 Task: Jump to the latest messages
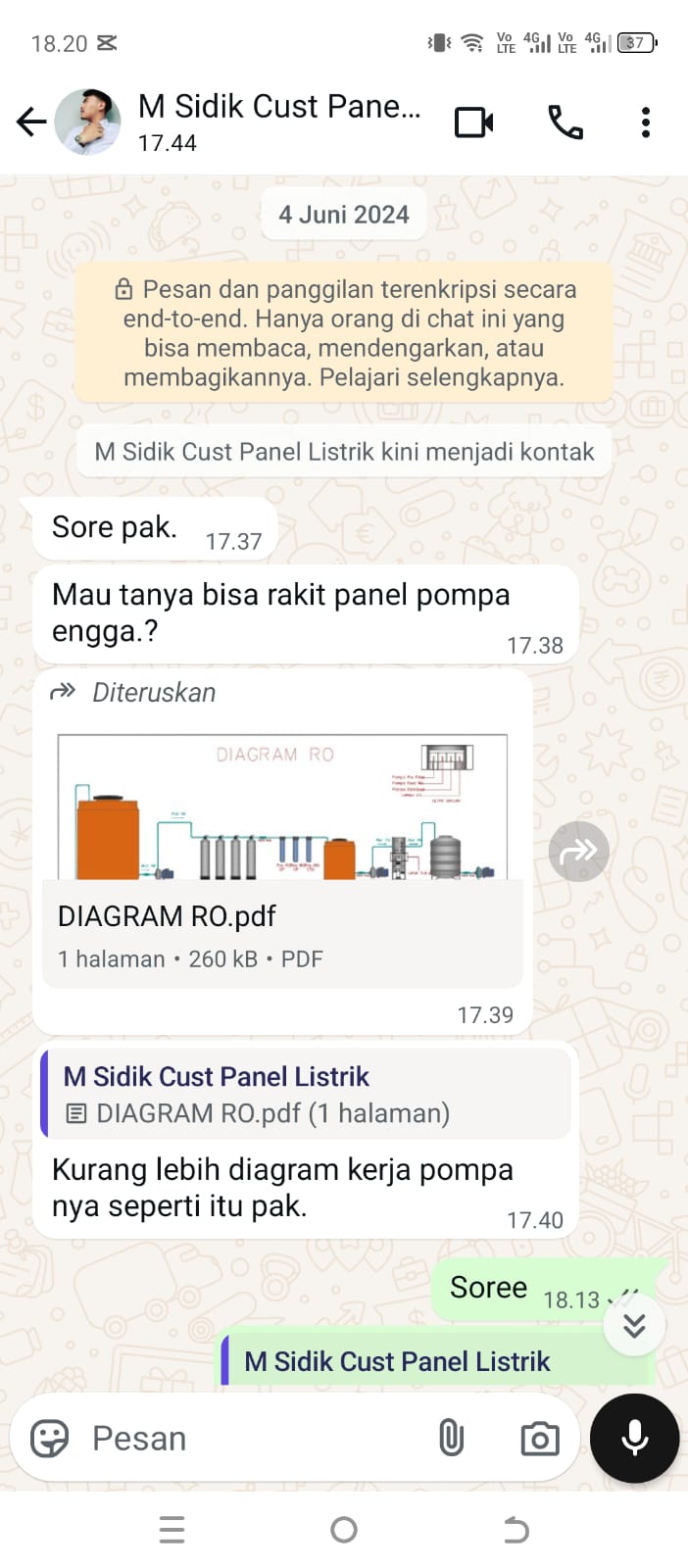tap(634, 1325)
